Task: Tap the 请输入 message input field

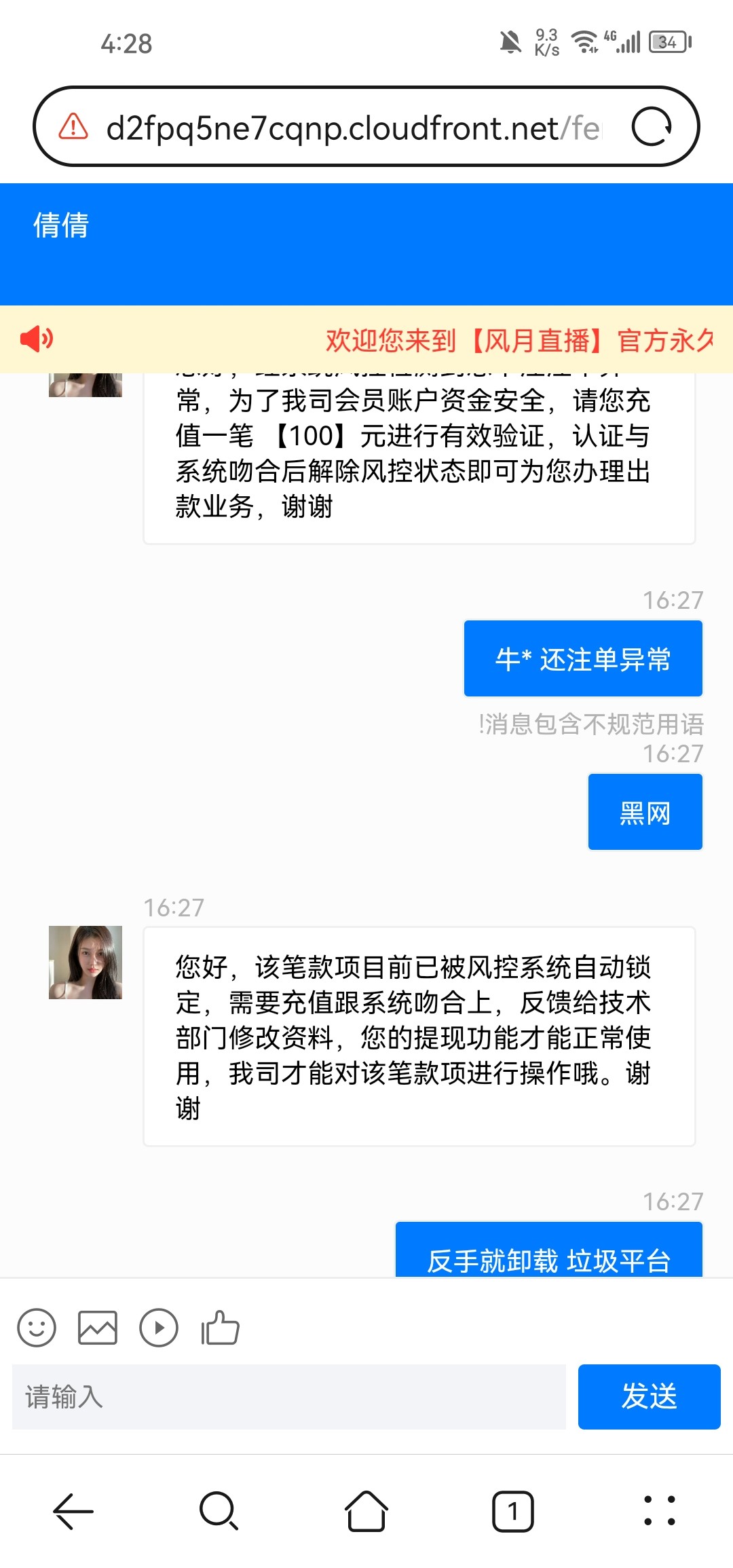Action: (x=285, y=1396)
